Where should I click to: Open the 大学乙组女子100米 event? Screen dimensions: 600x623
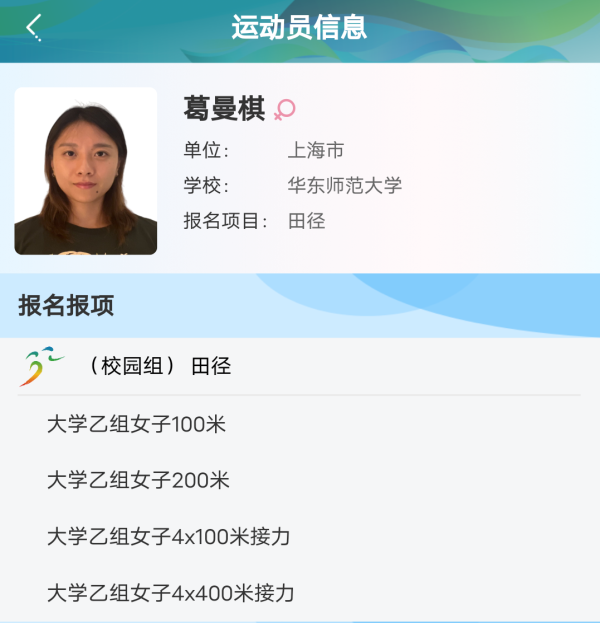click(137, 424)
